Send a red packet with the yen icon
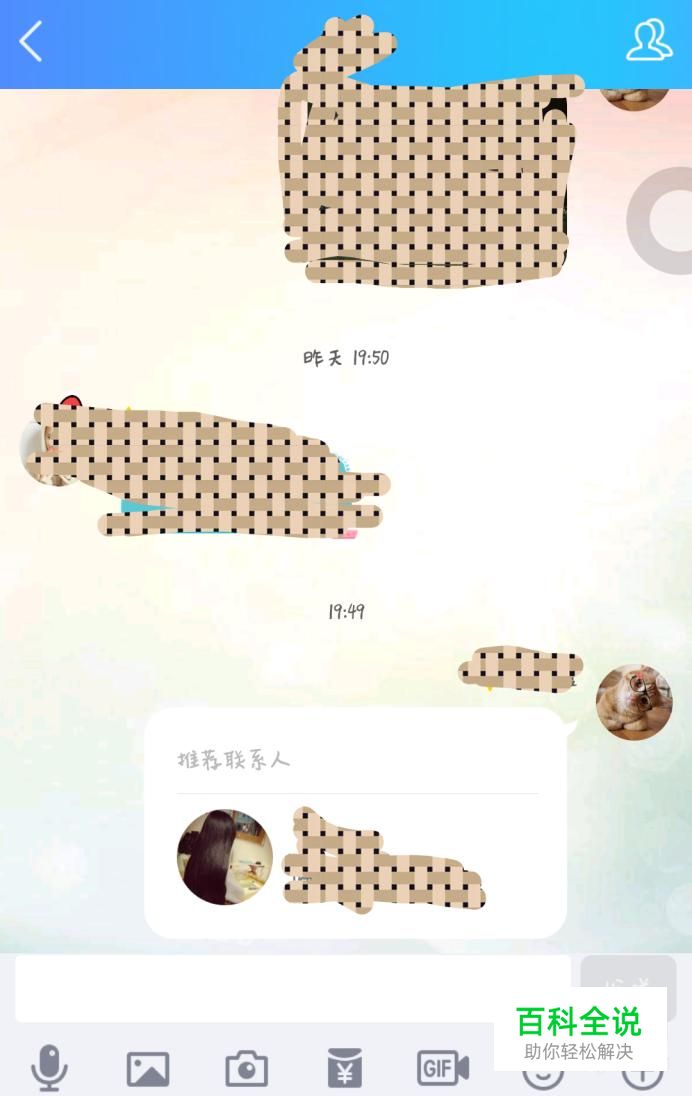 (345, 1069)
